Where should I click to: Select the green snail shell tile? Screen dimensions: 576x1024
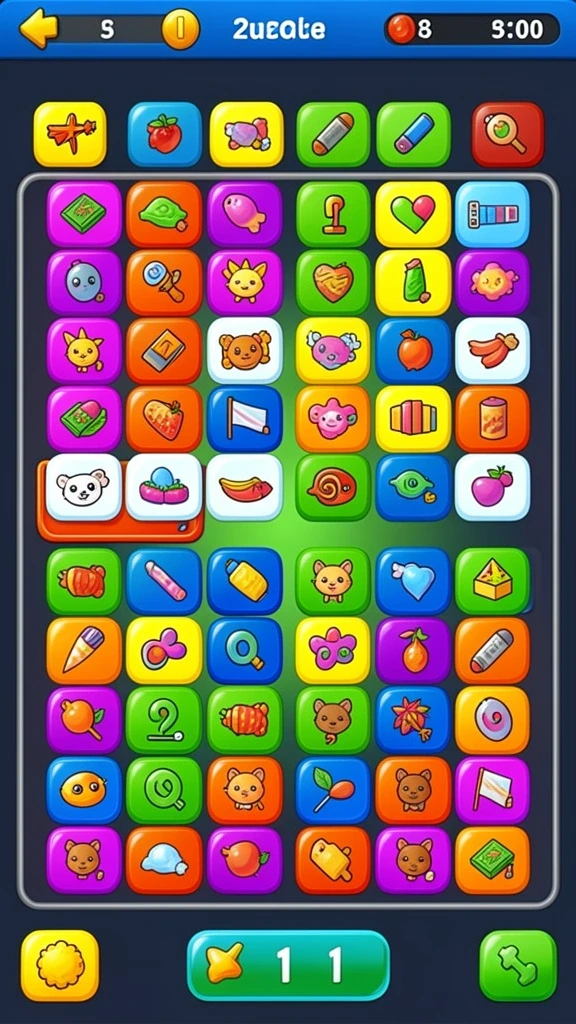pos(333,488)
